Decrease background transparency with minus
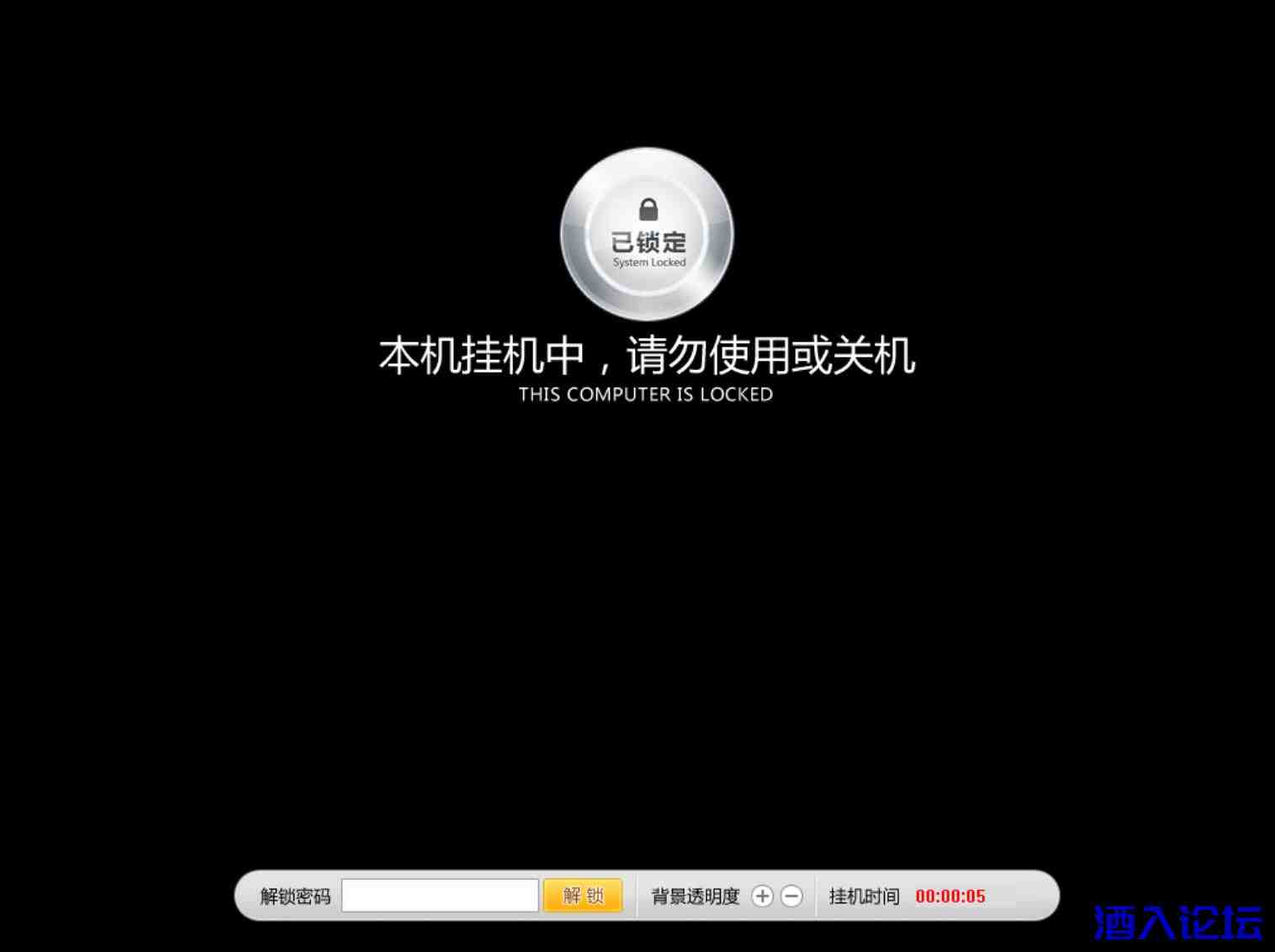Image resolution: width=1275 pixels, height=952 pixels. pos(791,896)
